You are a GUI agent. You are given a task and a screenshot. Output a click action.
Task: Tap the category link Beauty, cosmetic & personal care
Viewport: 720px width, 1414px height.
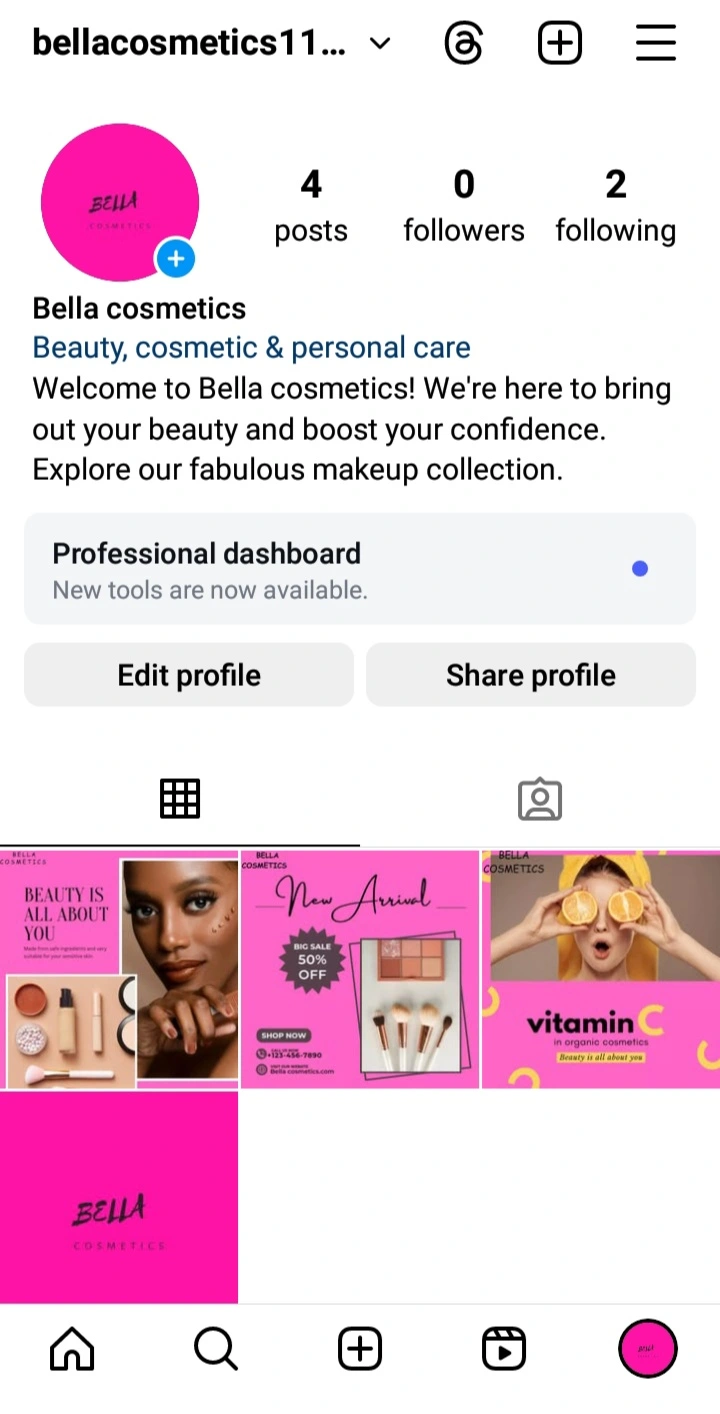[251, 348]
